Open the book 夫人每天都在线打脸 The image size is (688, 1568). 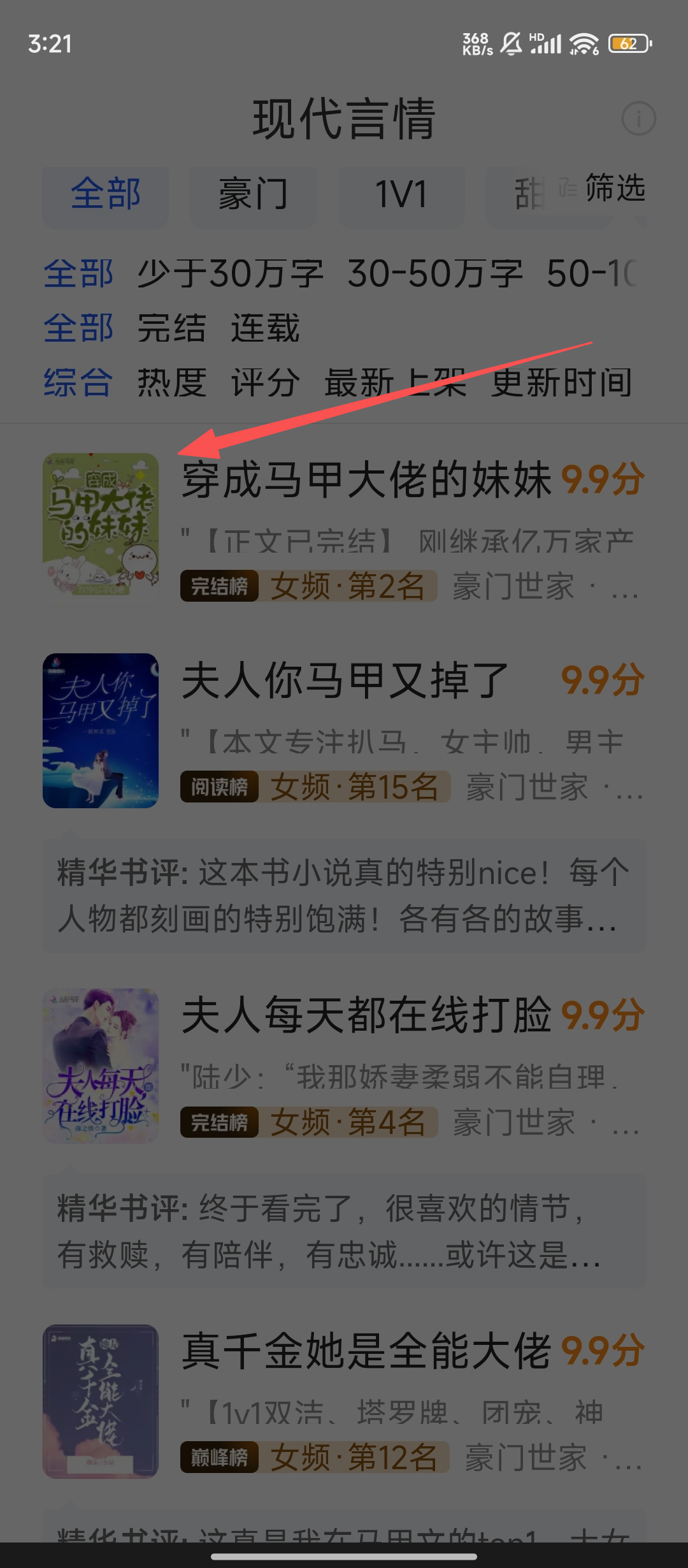(x=366, y=1015)
